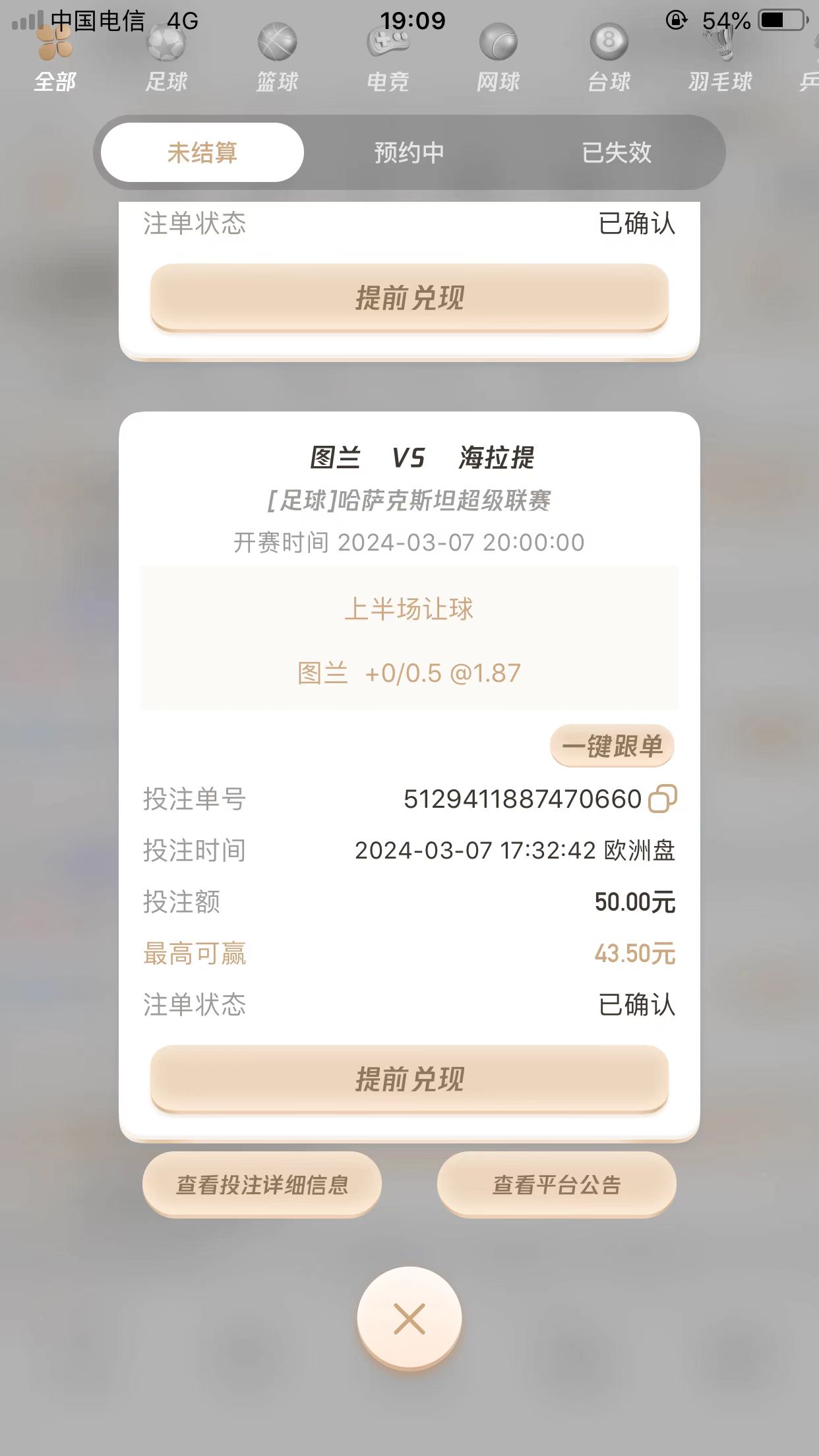
Task: Open 查看平台公告
Action: click(x=557, y=1184)
